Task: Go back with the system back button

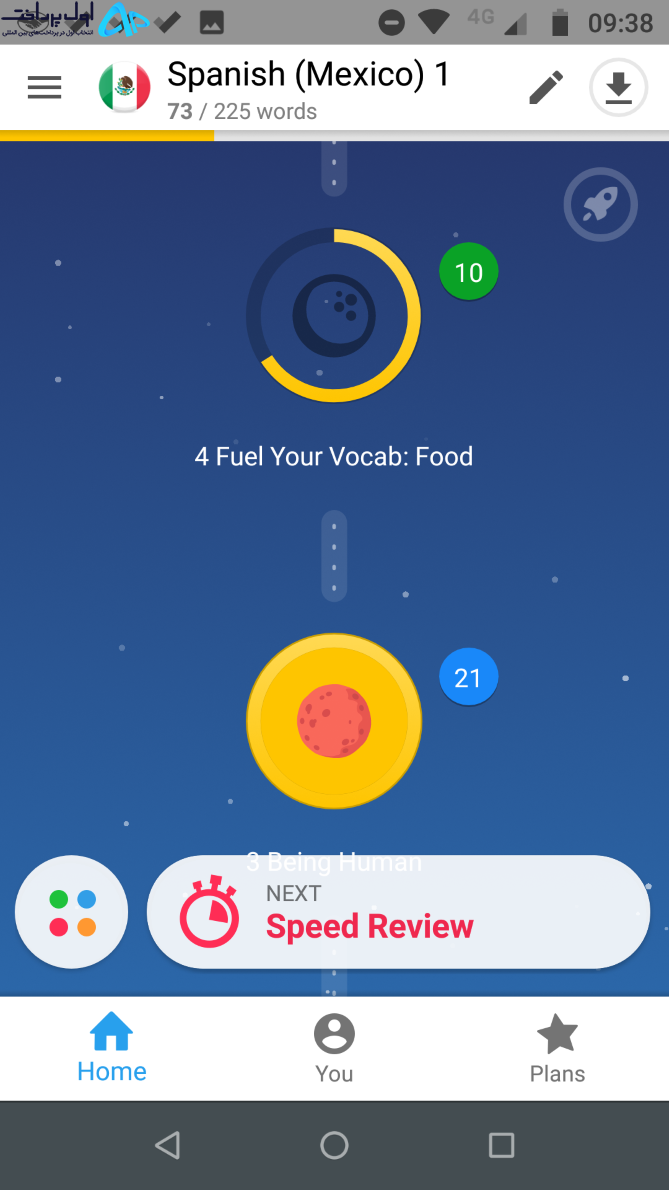Action: (168, 1144)
